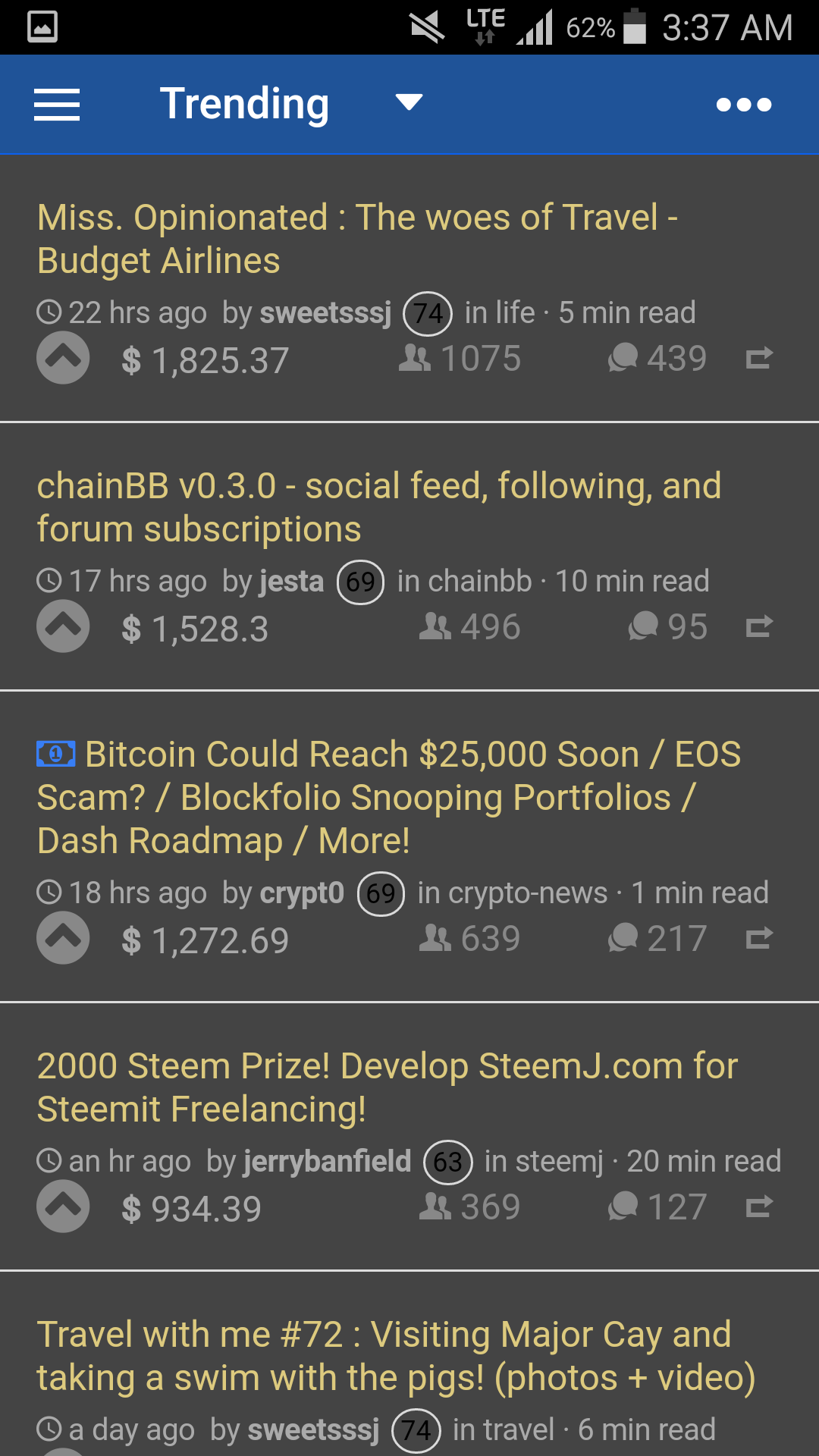Reshare the Budget Airlines post

[x=758, y=358]
